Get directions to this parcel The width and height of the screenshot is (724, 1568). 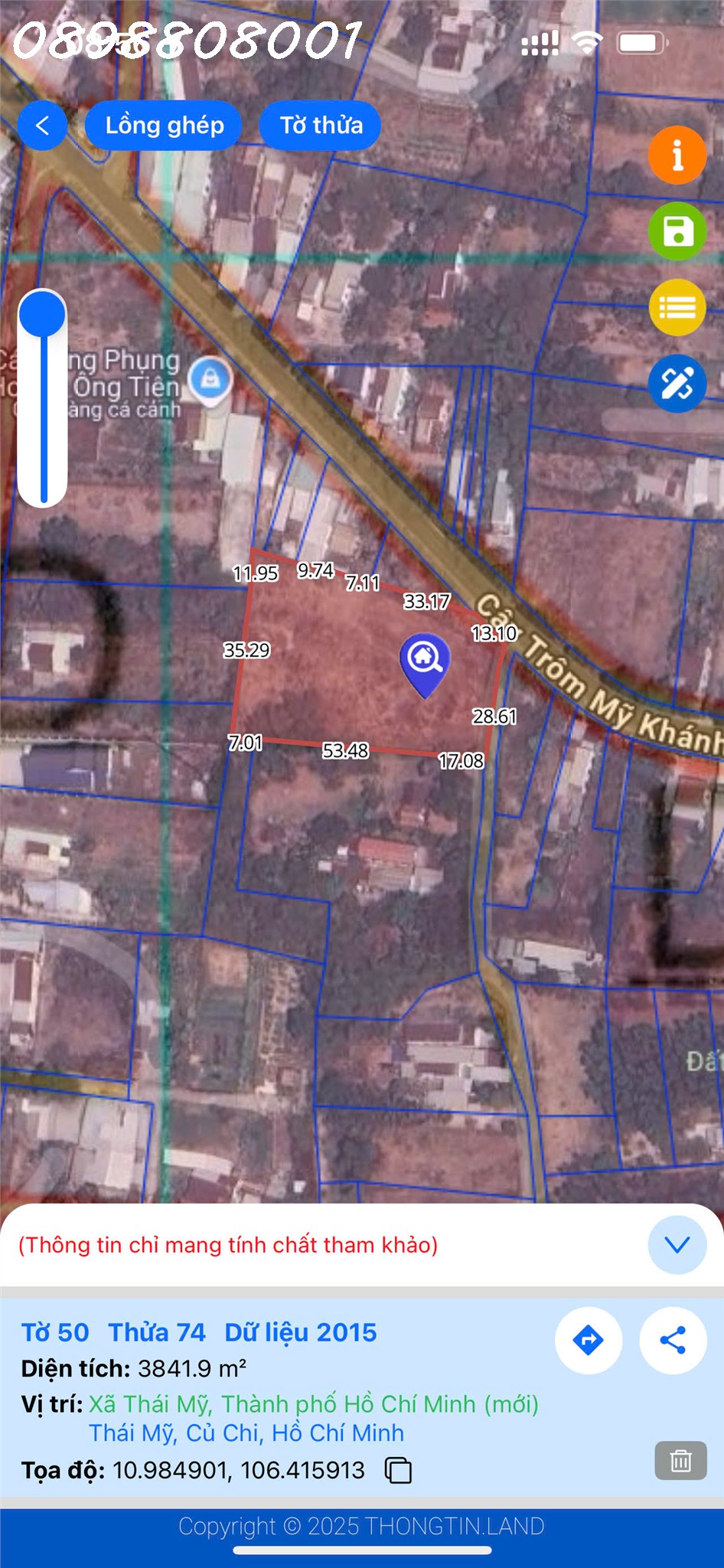coord(588,1340)
